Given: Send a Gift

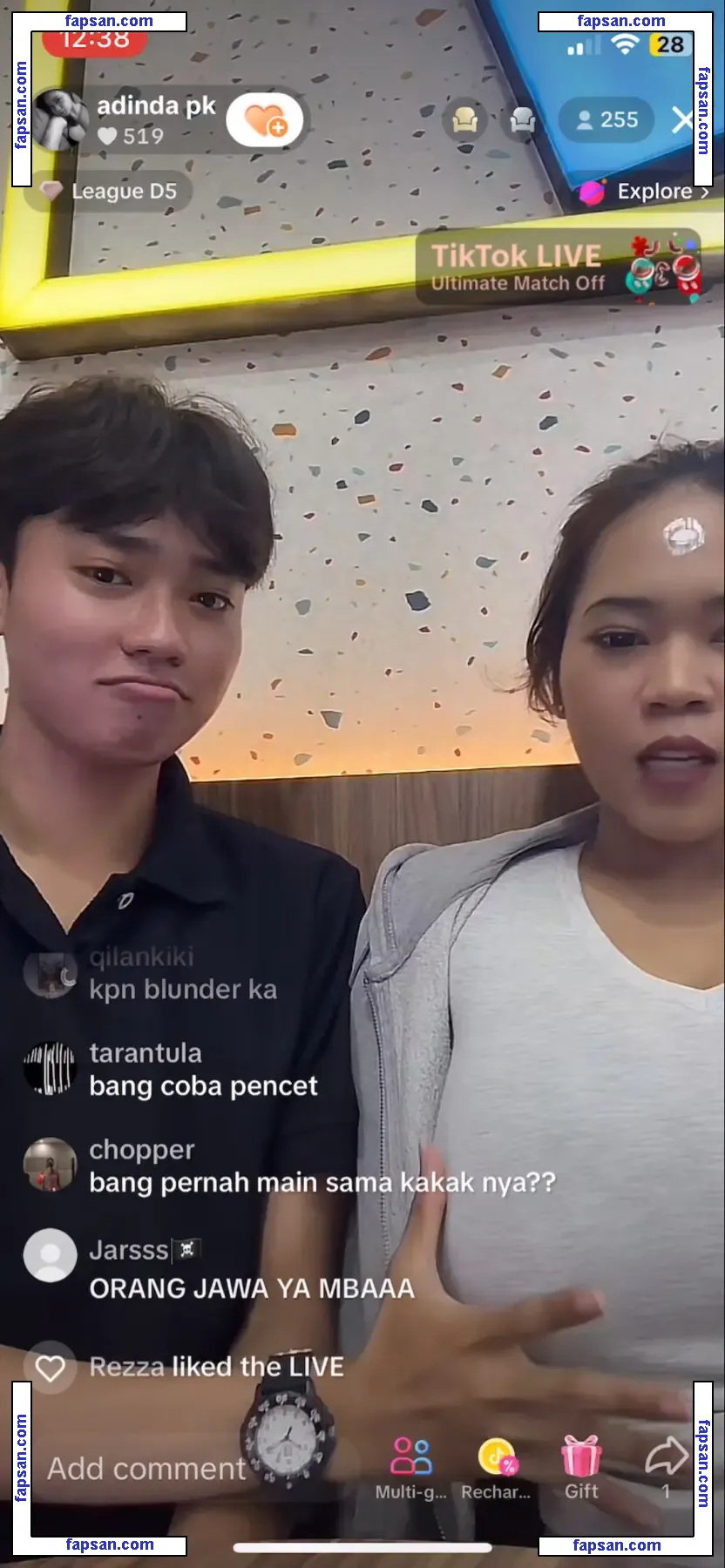Looking at the screenshot, I should coord(581,1467).
